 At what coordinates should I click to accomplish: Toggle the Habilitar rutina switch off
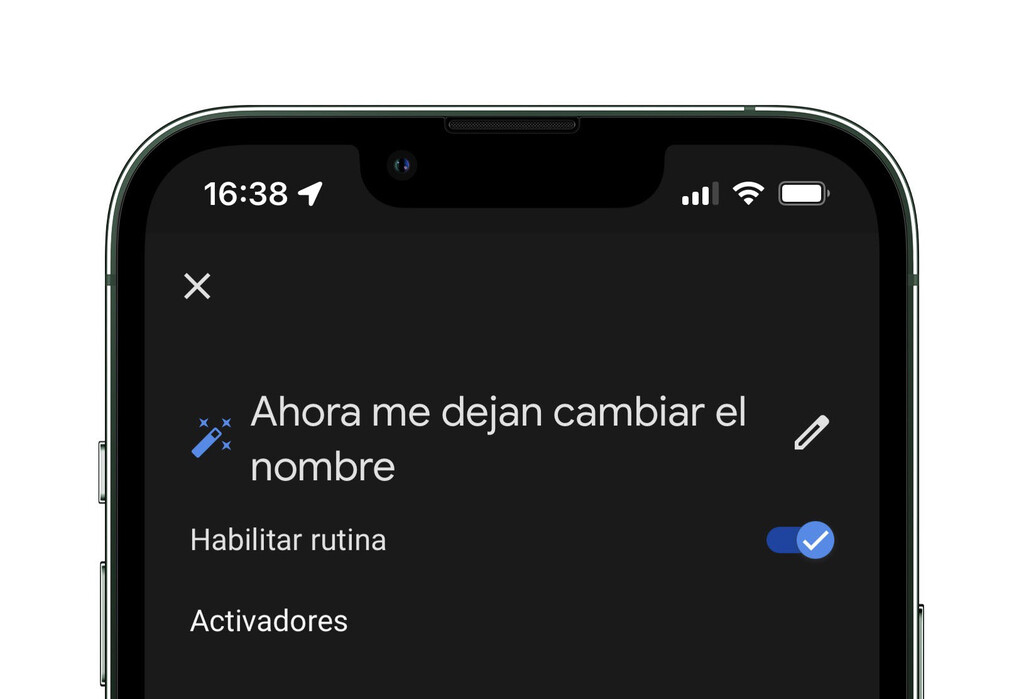[x=801, y=540]
